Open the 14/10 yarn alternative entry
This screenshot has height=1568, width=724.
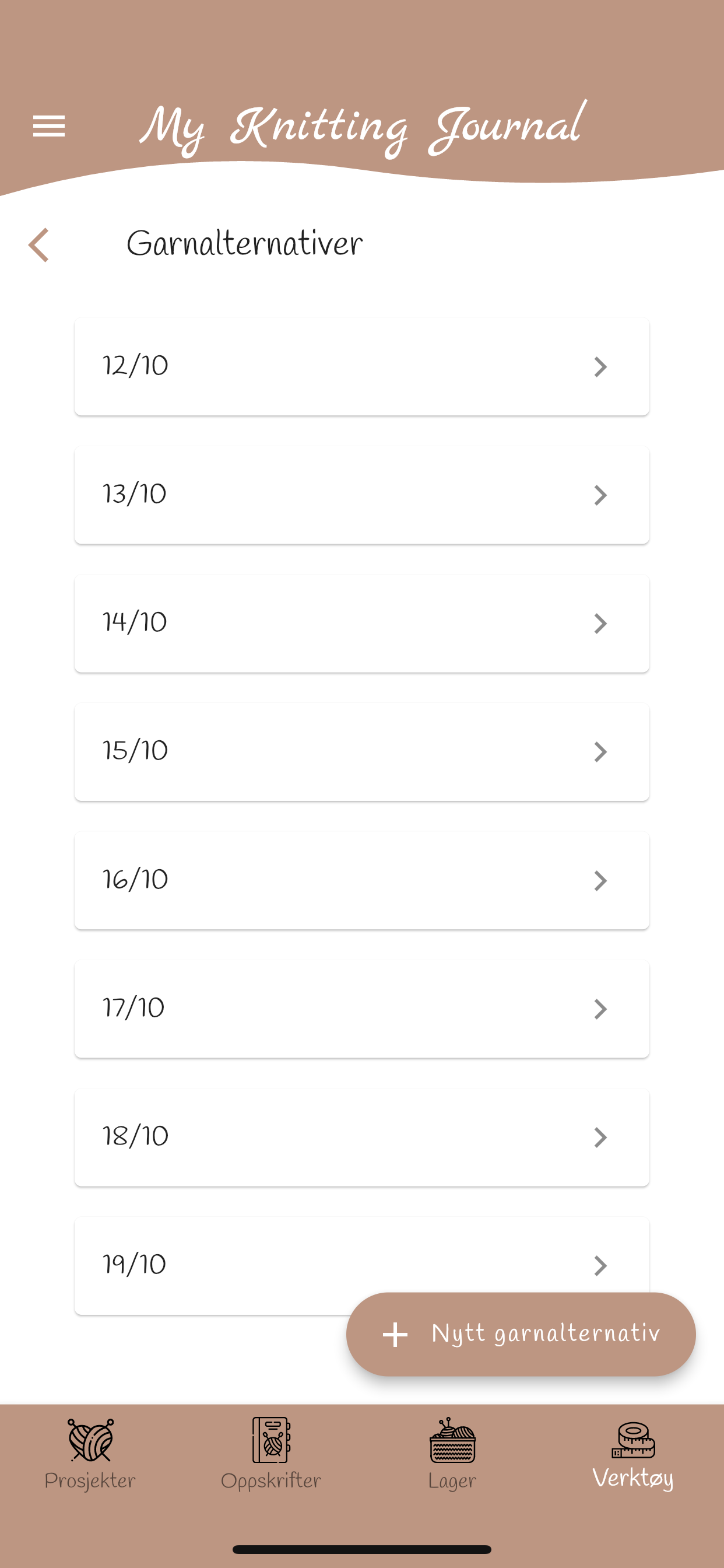tap(362, 622)
